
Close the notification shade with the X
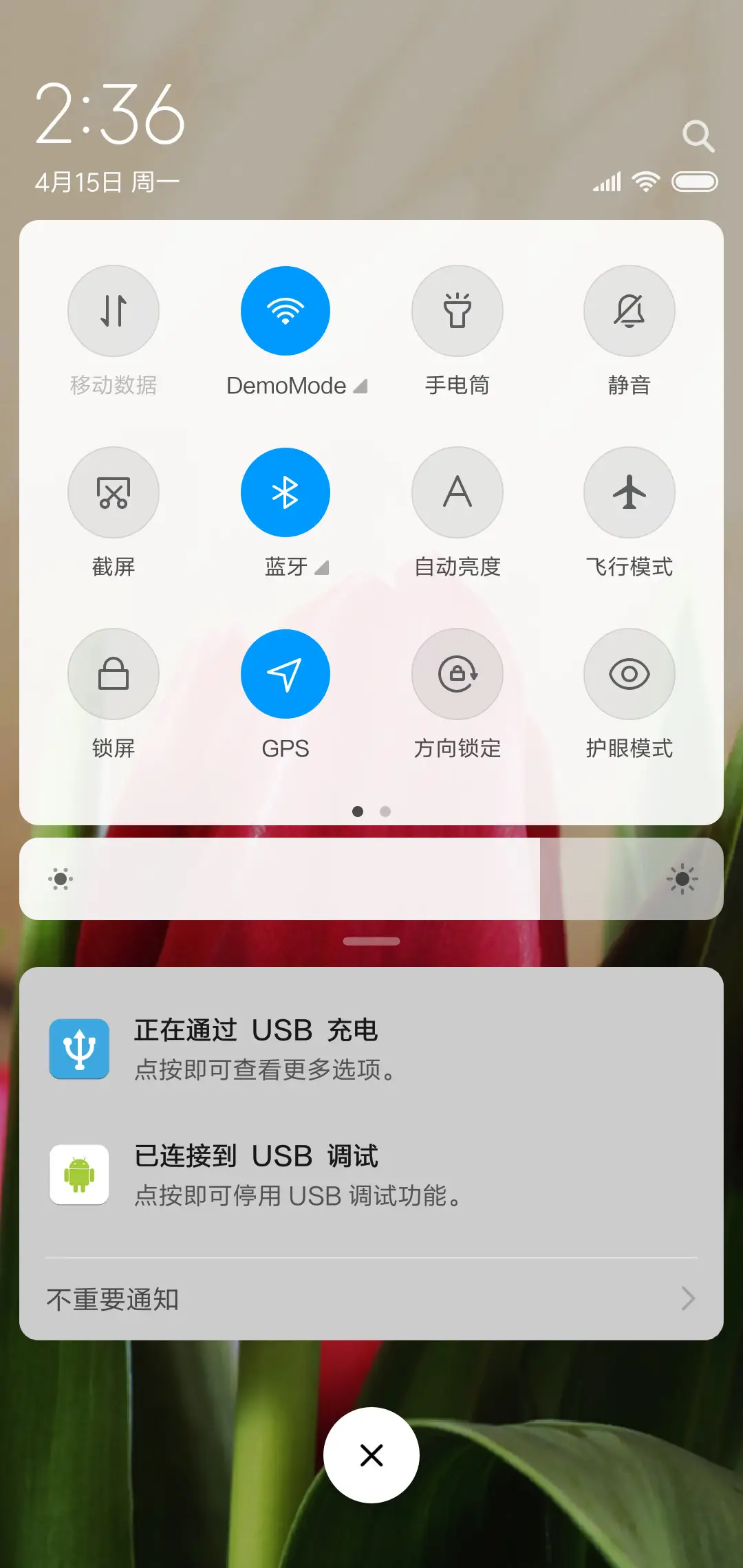[371, 1455]
